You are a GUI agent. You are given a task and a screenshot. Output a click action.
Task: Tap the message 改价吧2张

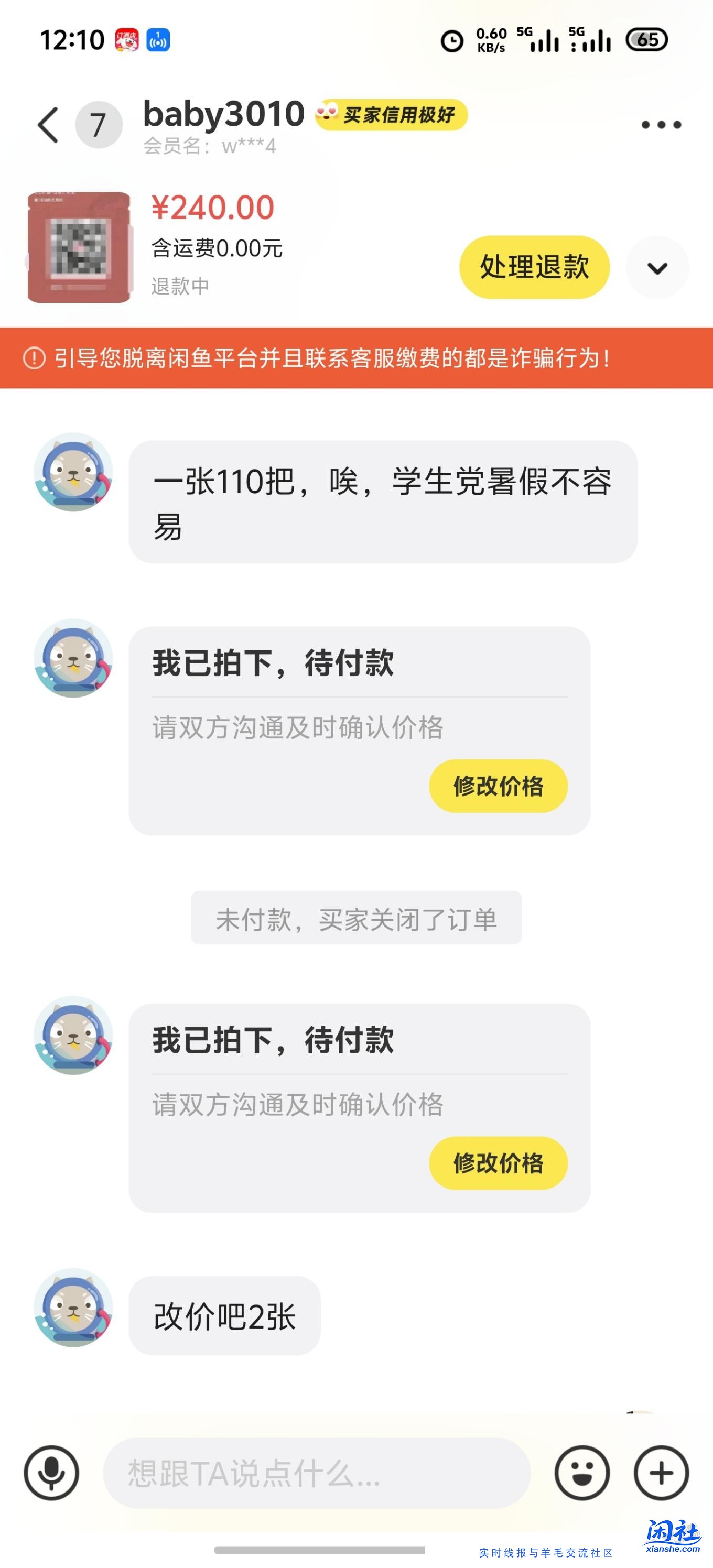click(x=224, y=1316)
